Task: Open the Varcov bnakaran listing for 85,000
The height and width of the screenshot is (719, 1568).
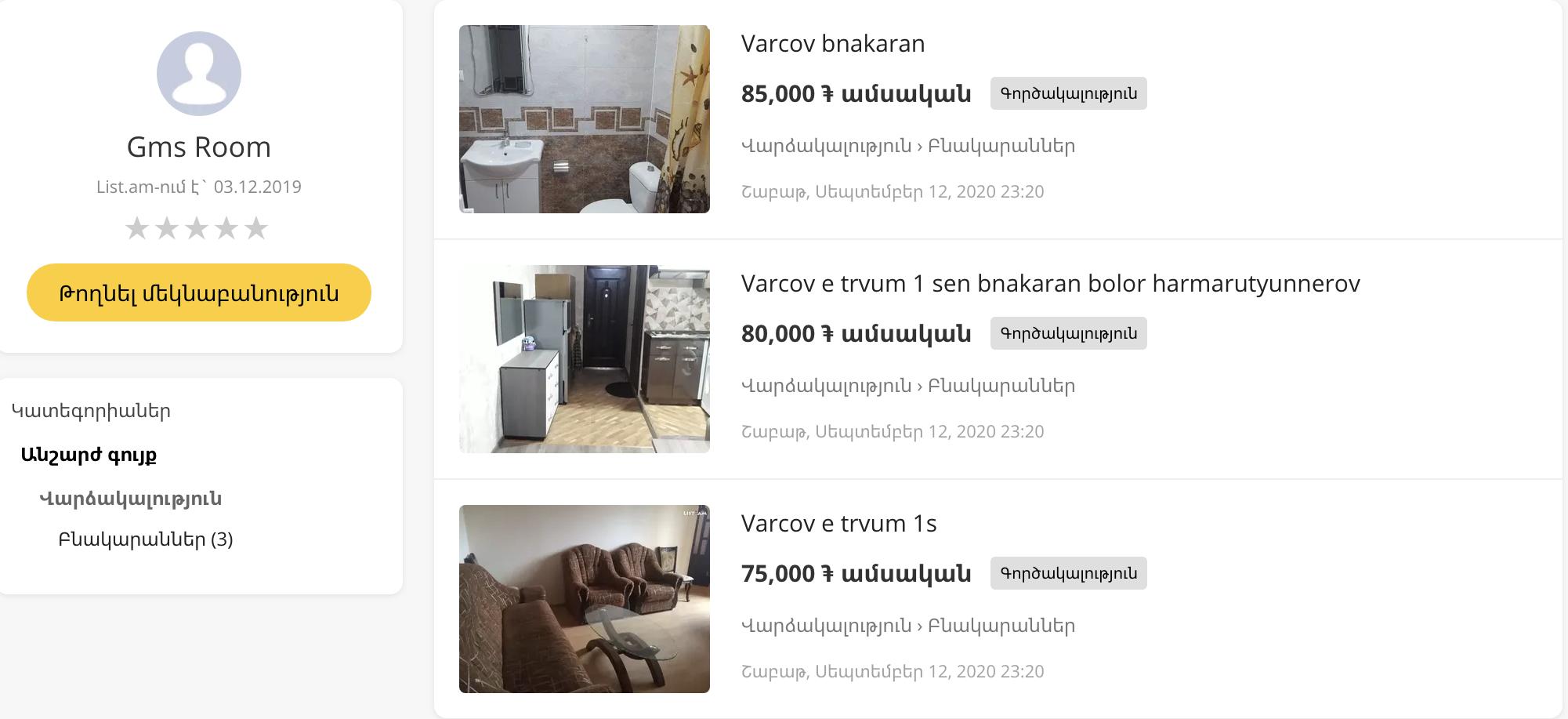Action: (832, 44)
